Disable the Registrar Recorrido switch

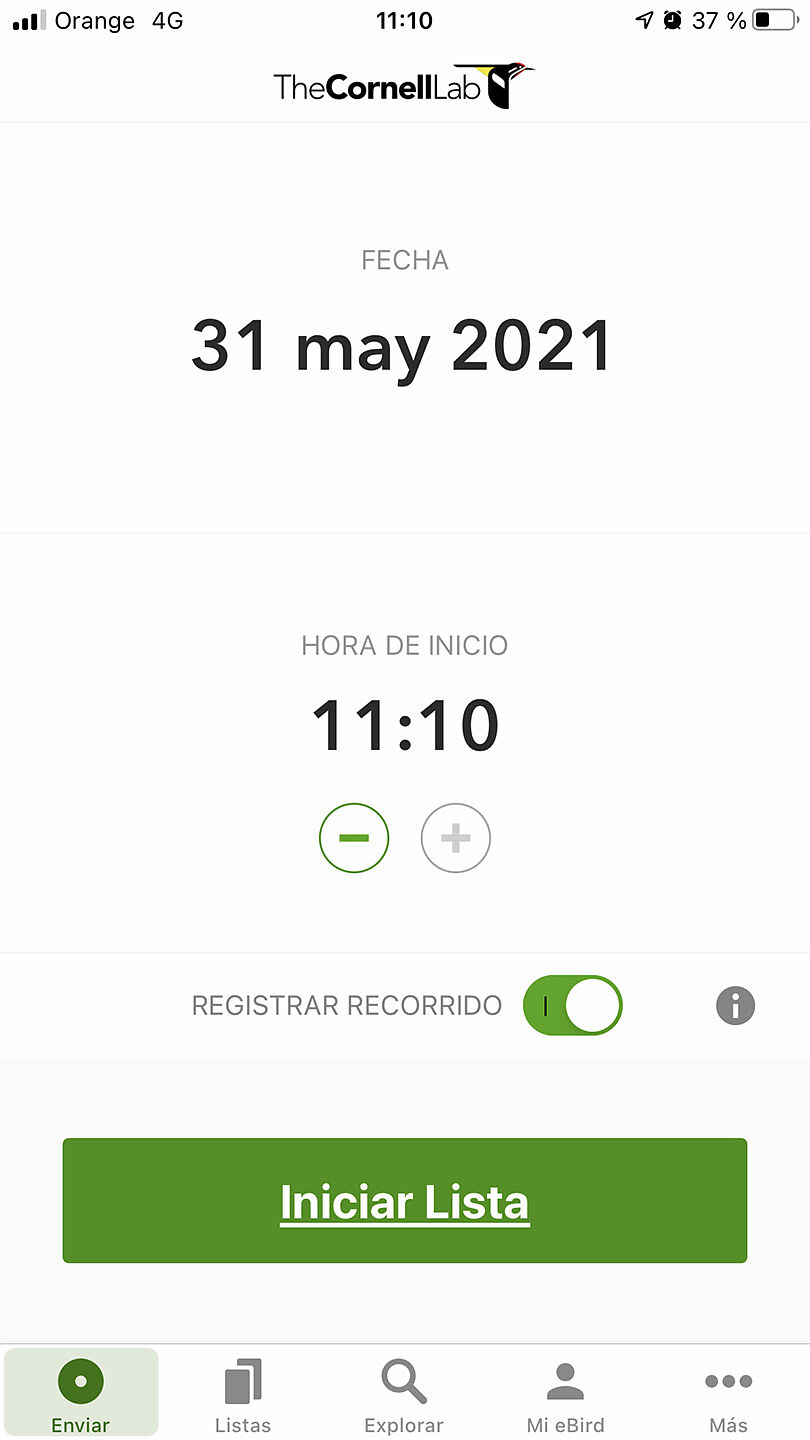[x=572, y=1005]
